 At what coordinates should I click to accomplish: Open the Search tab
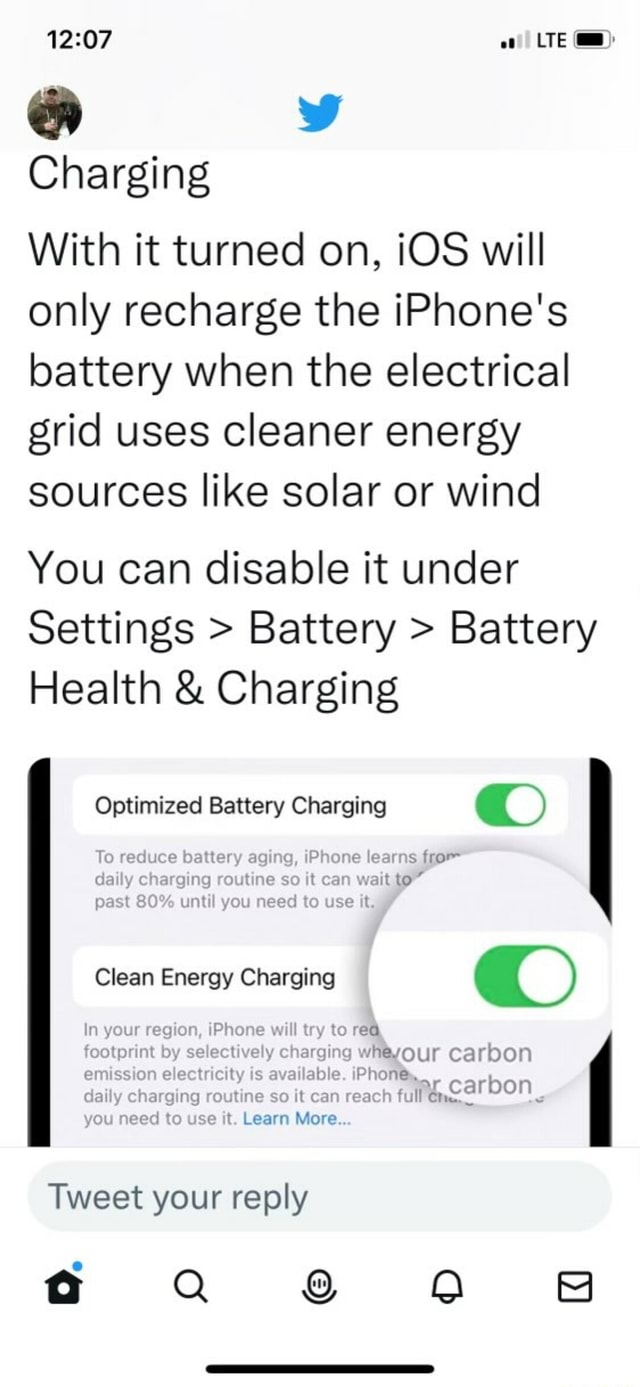tap(192, 1286)
